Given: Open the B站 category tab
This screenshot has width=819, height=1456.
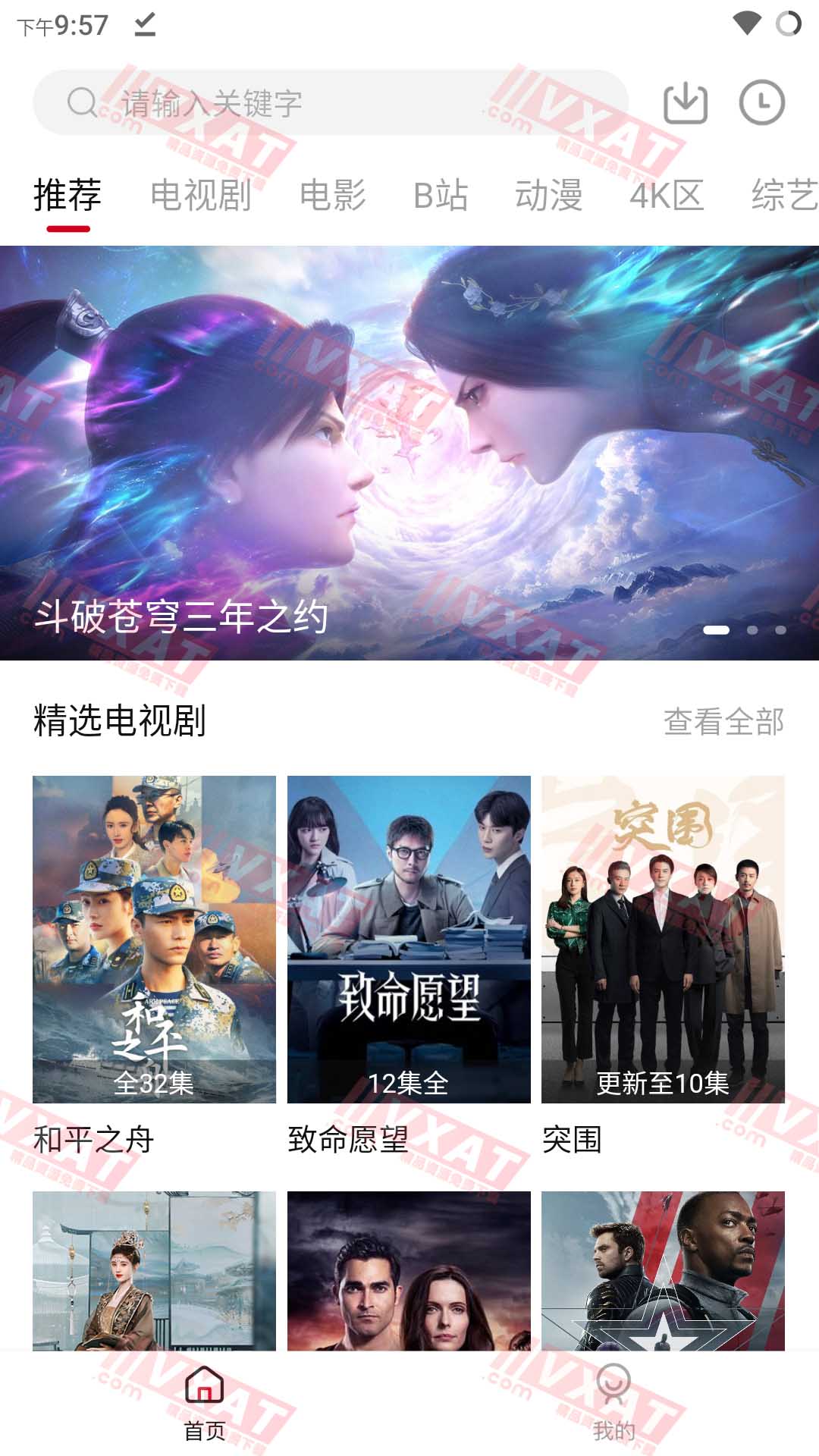Looking at the screenshot, I should coord(440,196).
